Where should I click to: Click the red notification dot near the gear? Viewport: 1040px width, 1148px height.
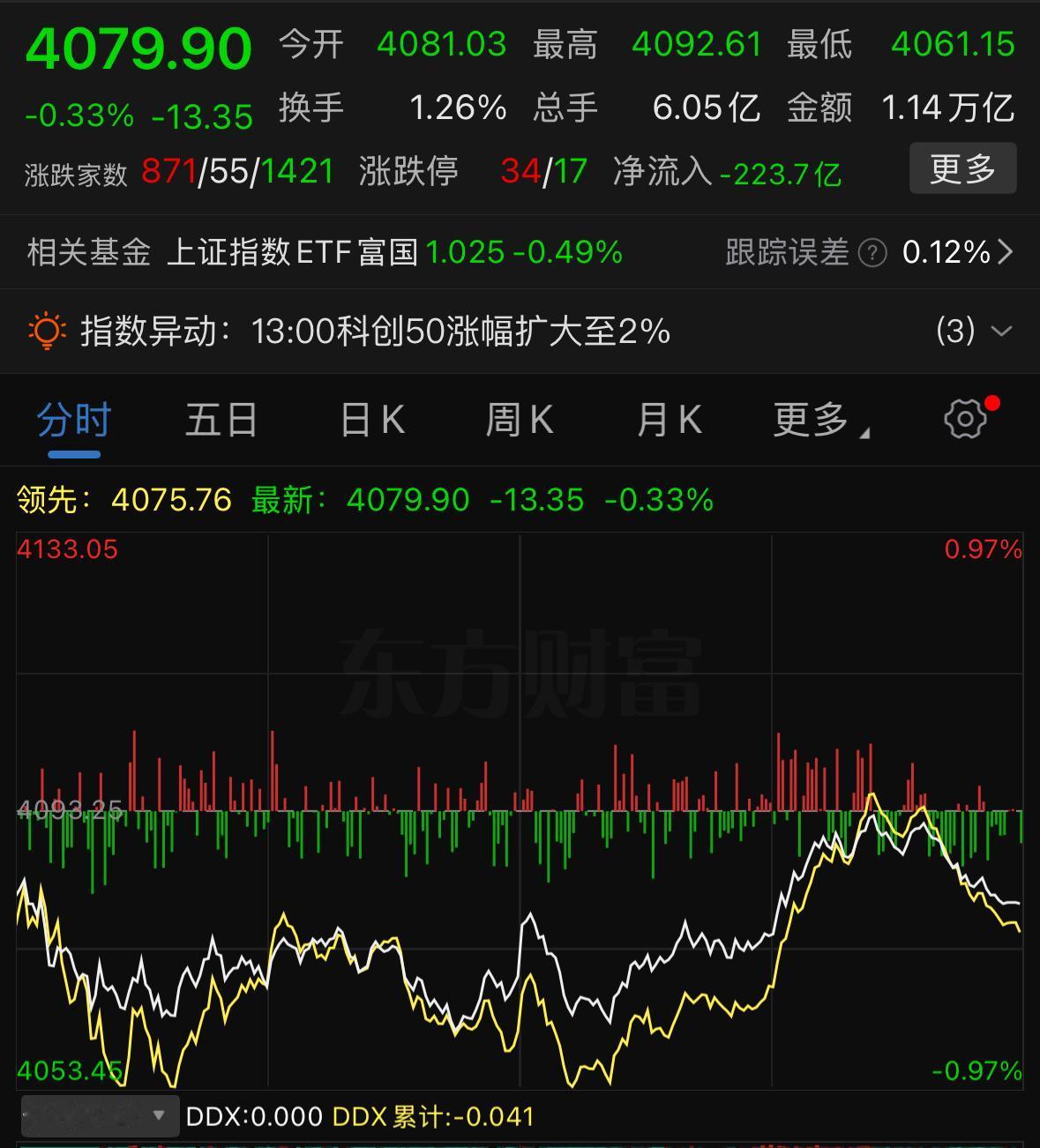[993, 402]
